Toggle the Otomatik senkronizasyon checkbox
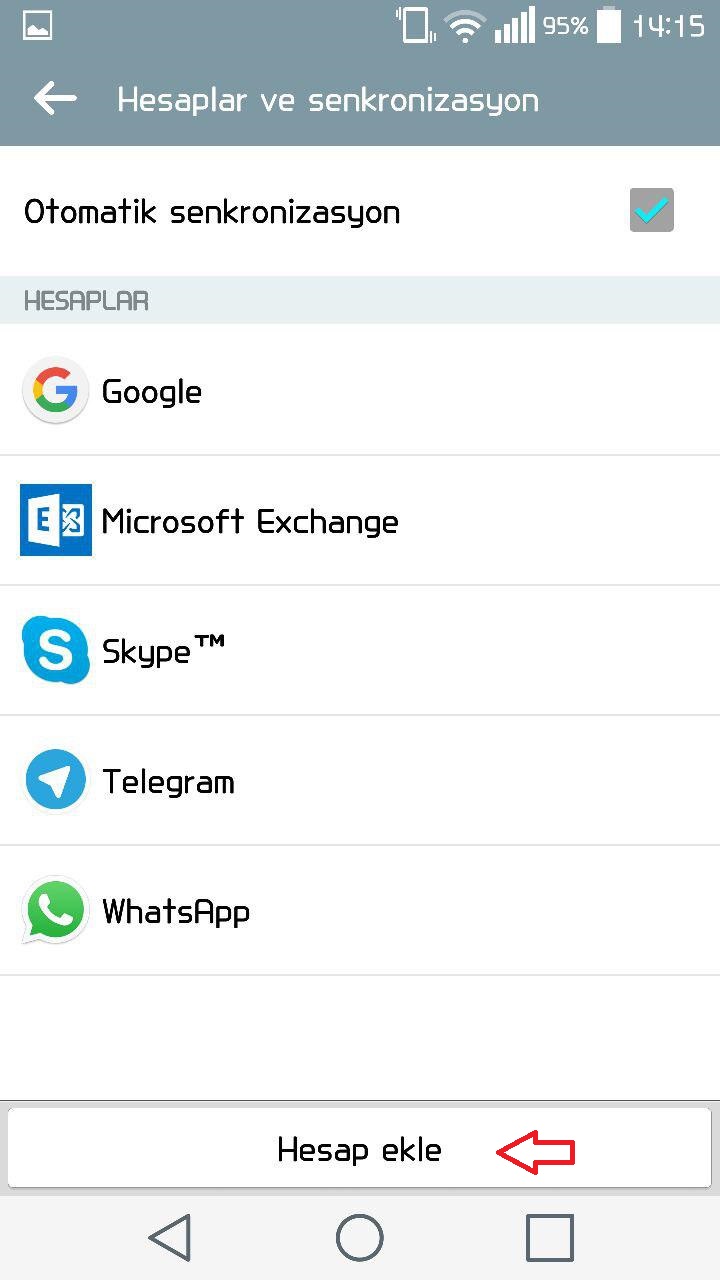Screen dimensions: 720x1280 [652, 210]
